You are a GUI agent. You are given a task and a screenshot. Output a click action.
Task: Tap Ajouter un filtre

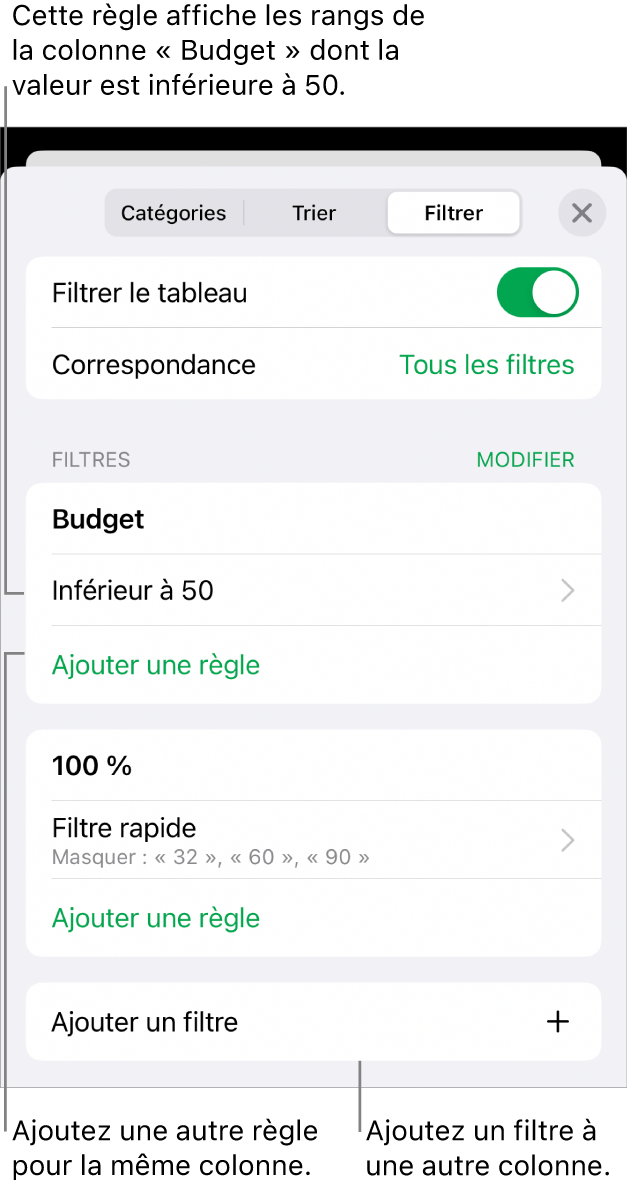click(313, 1022)
